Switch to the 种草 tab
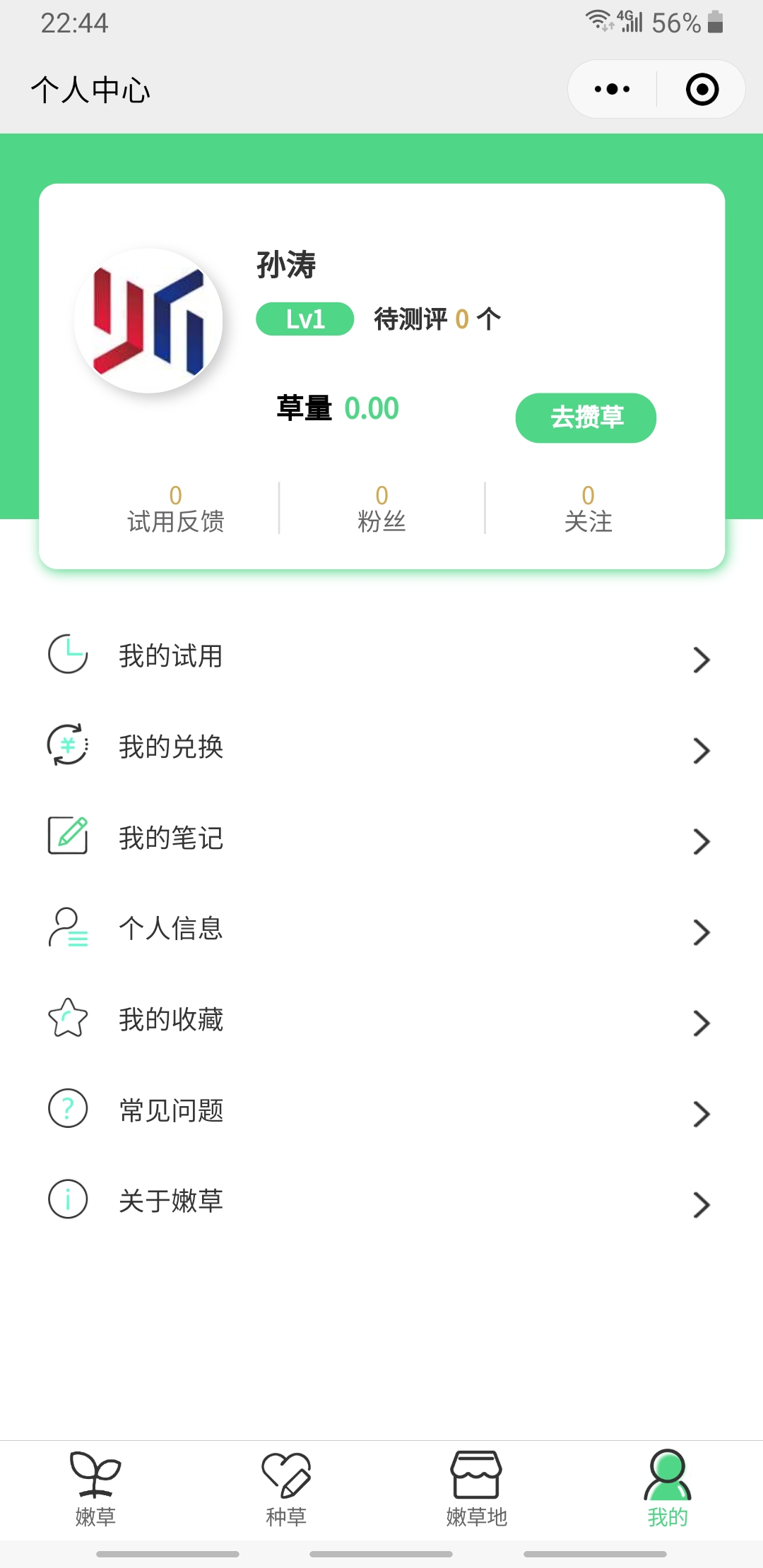The height and width of the screenshot is (1568, 763). pos(286,1487)
